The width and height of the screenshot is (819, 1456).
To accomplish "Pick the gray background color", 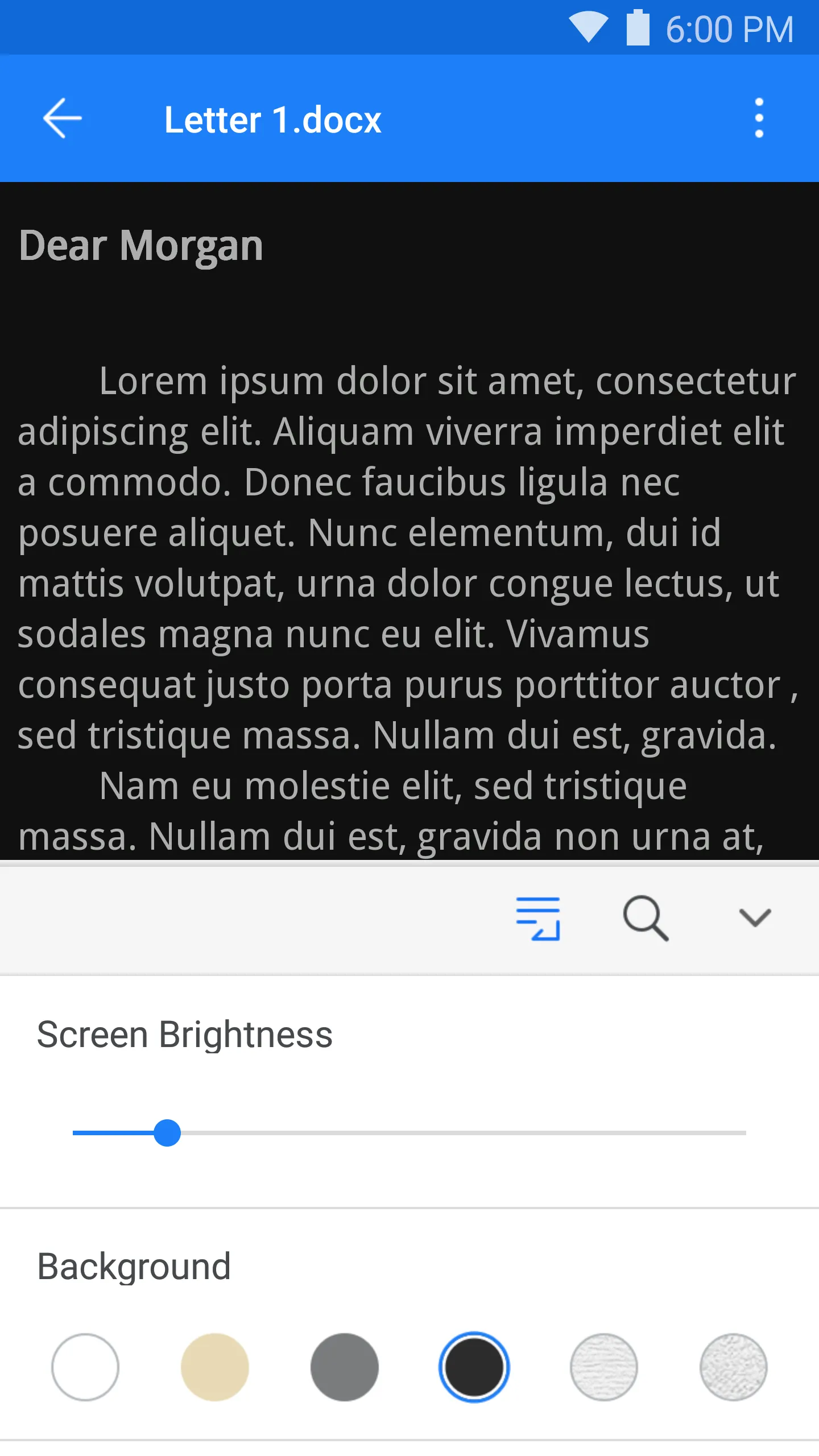I will pyautogui.click(x=345, y=1367).
